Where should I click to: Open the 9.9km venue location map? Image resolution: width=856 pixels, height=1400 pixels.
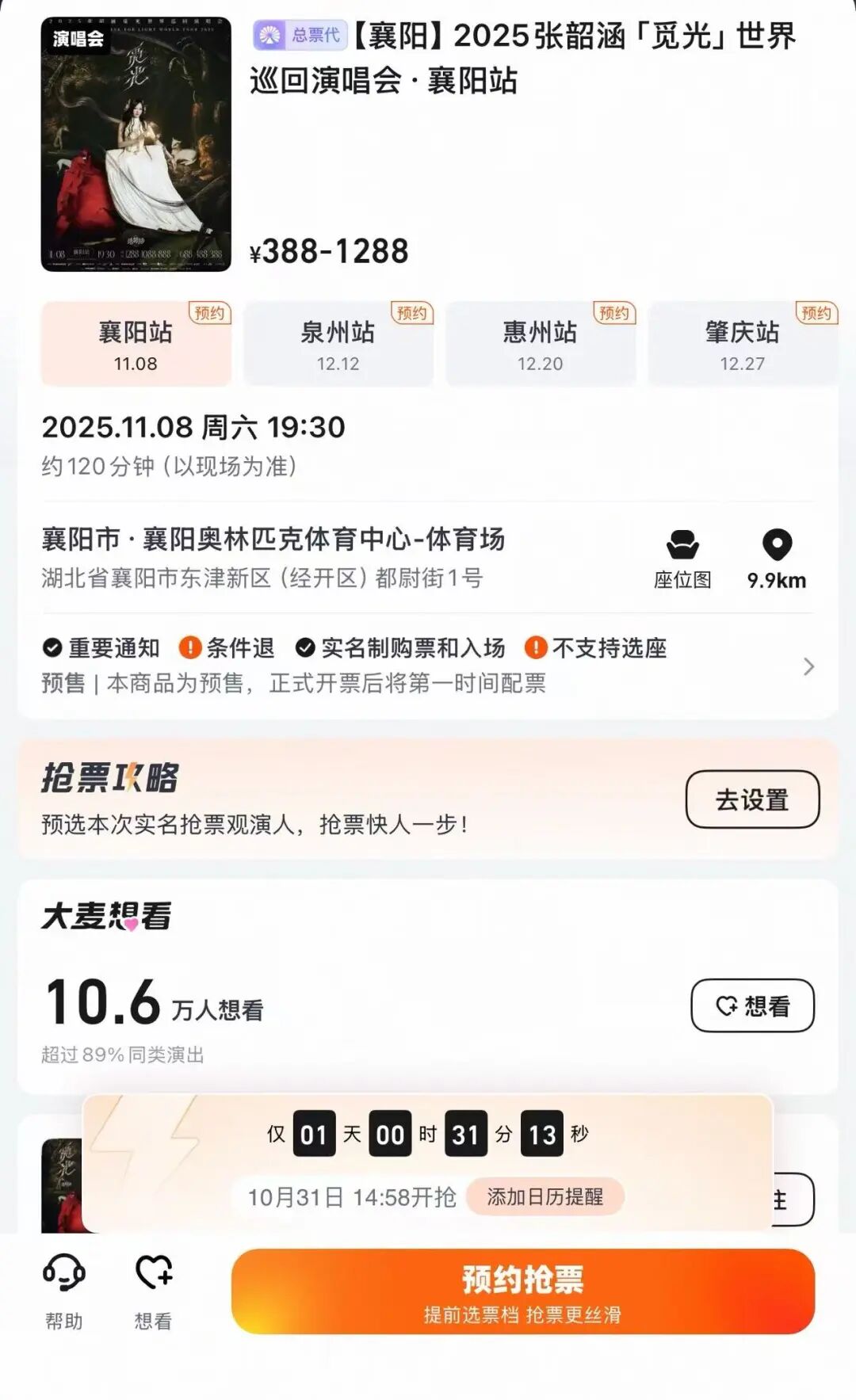tap(777, 559)
